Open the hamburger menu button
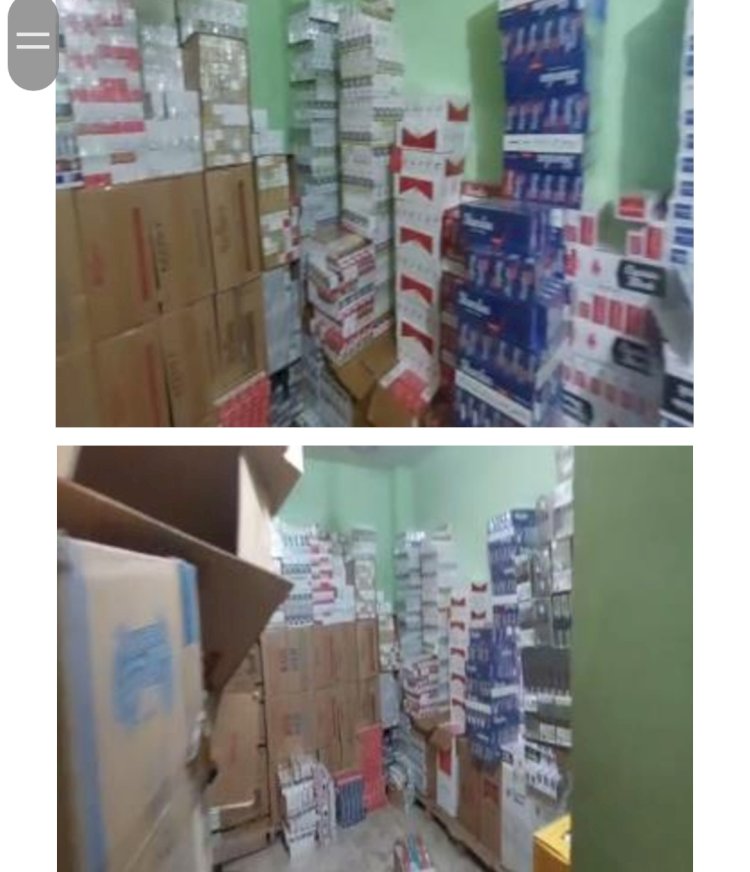This screenshot has width=750, height=872. point(33,41)
